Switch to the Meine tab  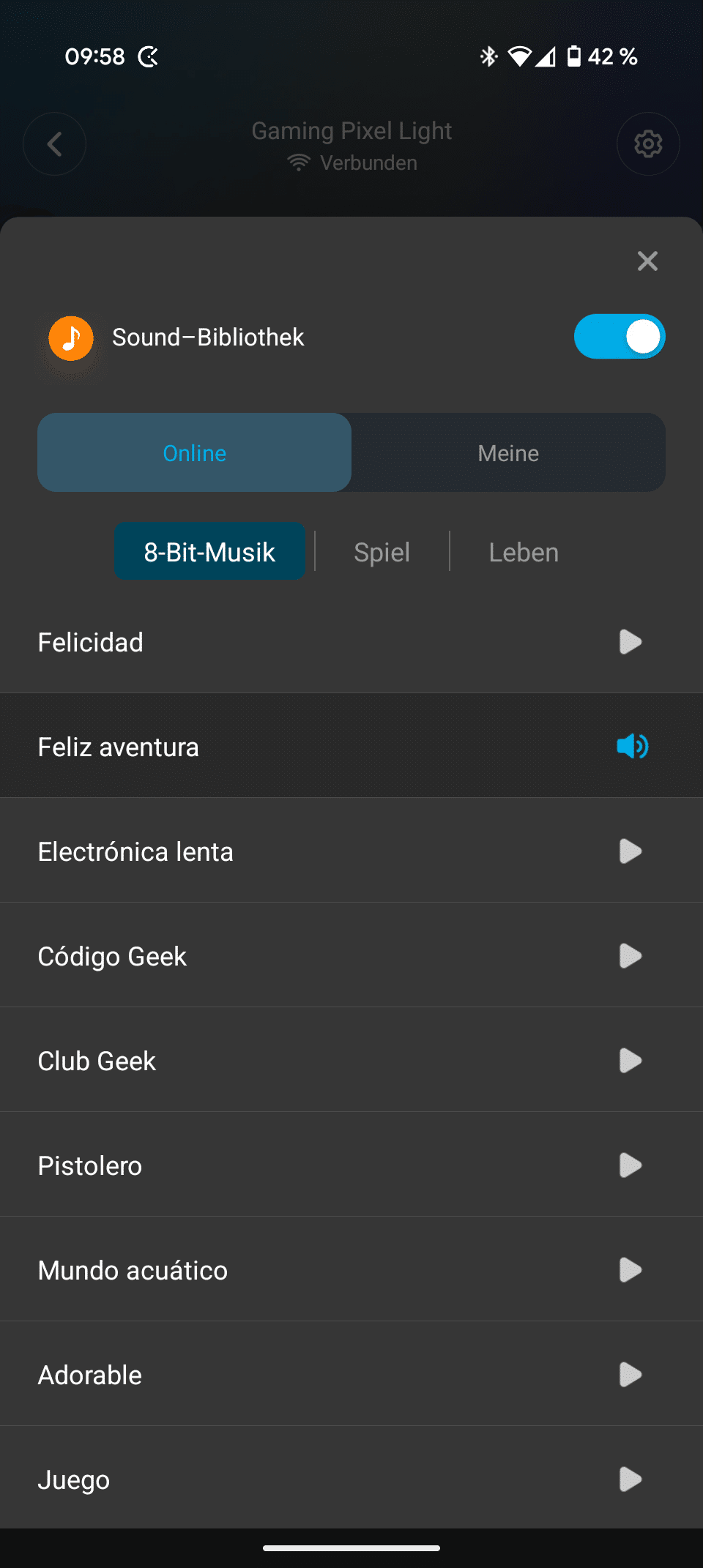[508, 453]
